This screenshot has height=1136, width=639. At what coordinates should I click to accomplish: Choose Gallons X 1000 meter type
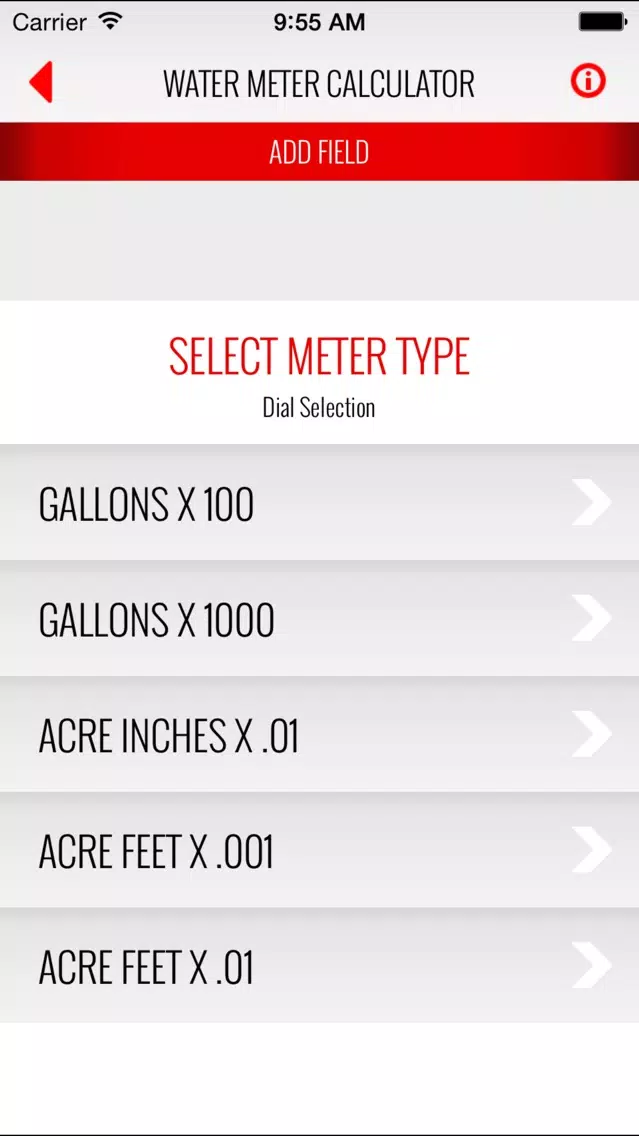(320, 618)
